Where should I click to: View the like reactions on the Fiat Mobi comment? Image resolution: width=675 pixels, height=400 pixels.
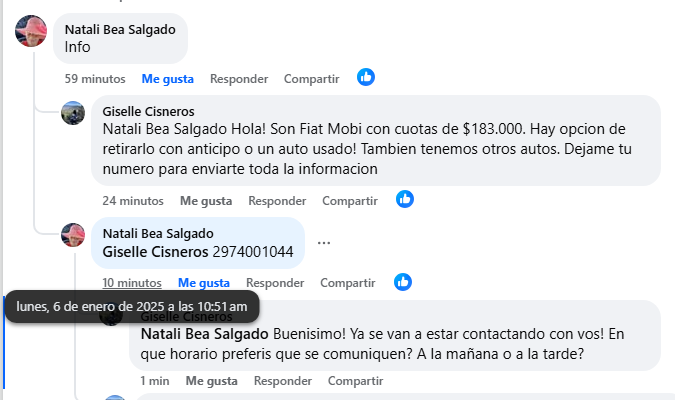[x=405, y=199]
